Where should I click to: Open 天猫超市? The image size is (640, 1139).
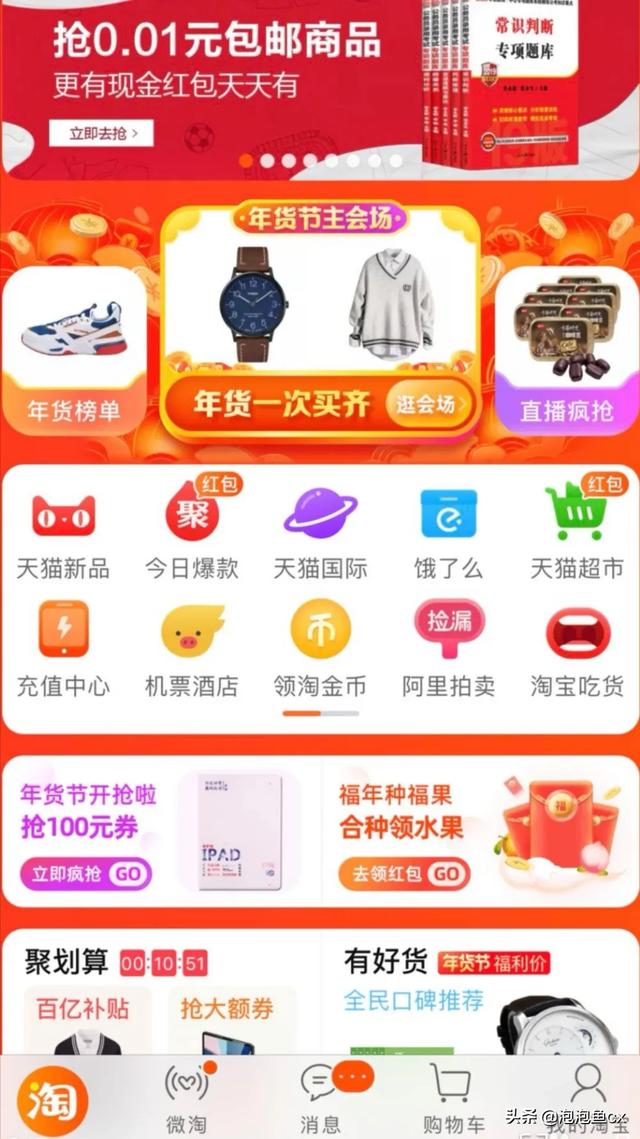click(x=577, y=534)
